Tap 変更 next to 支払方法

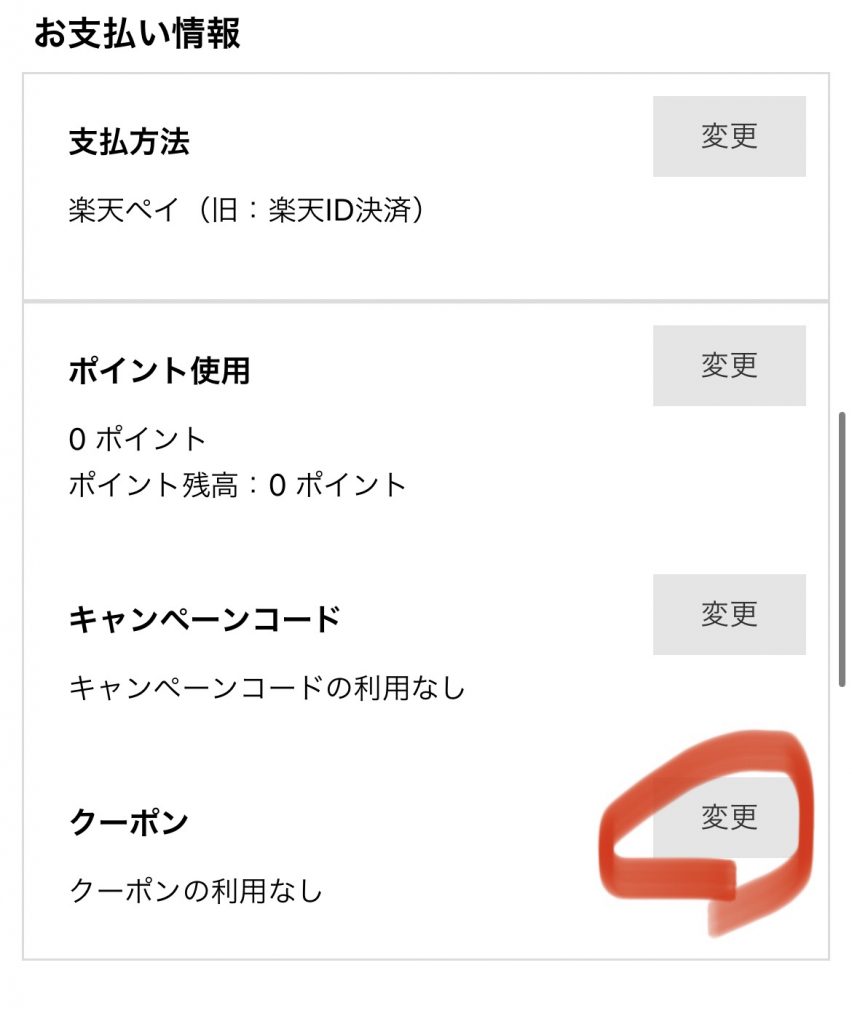(729, 137)
